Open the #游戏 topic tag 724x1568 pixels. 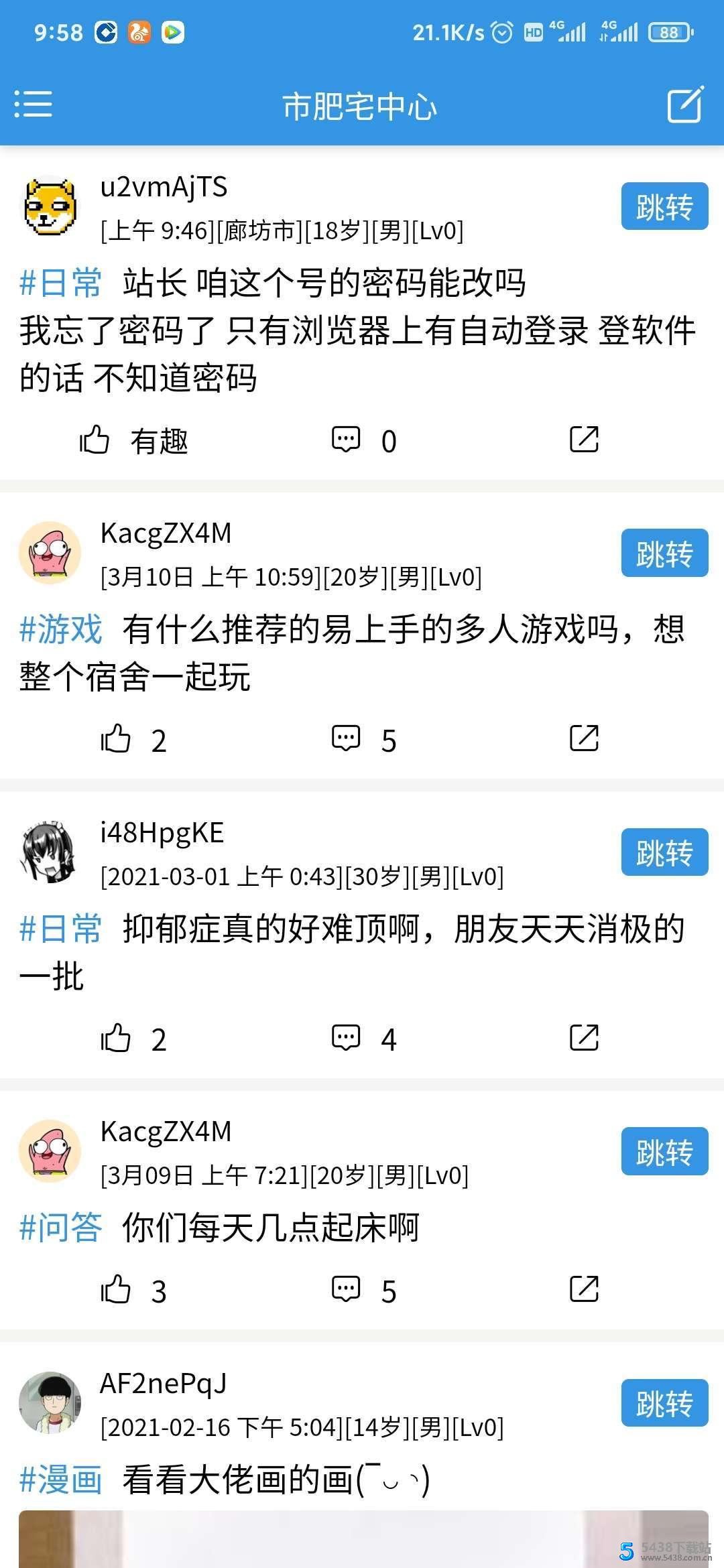point(61,630)
